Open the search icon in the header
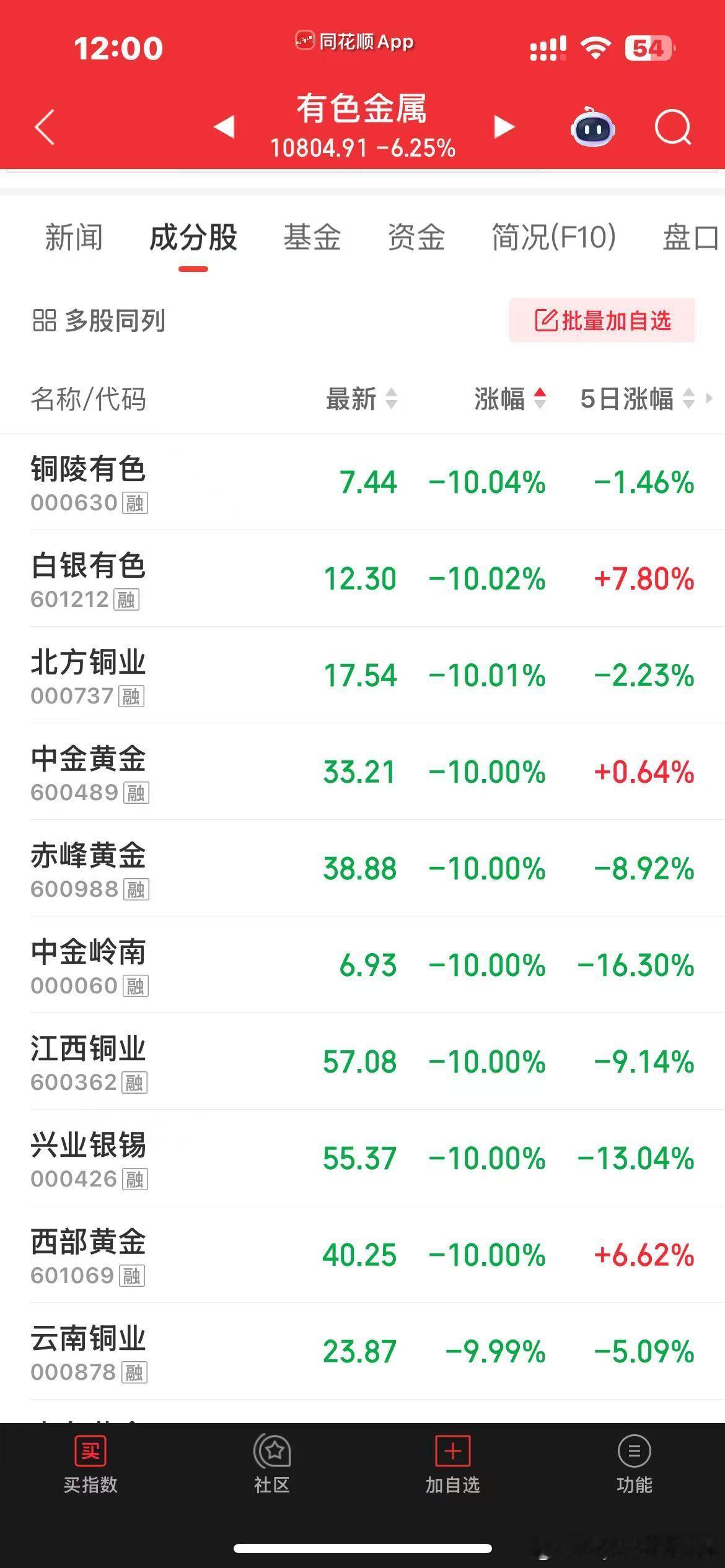Screen dimensions: 725x1568 pyautogui.click(x=673, y=127)
